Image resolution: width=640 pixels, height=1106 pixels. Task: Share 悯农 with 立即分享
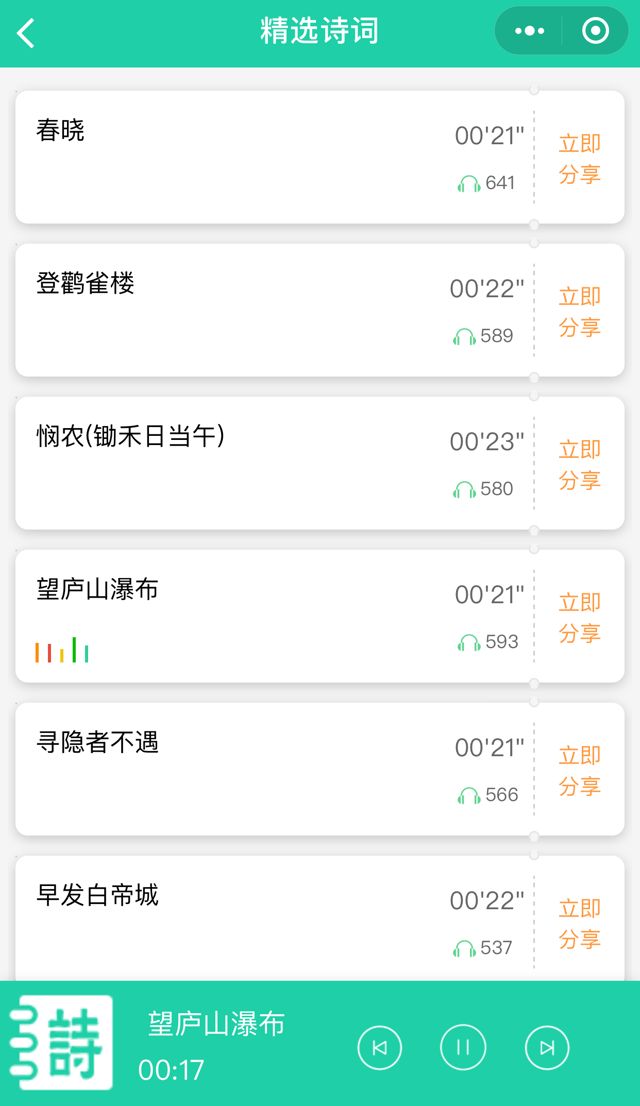click(580, 464)
